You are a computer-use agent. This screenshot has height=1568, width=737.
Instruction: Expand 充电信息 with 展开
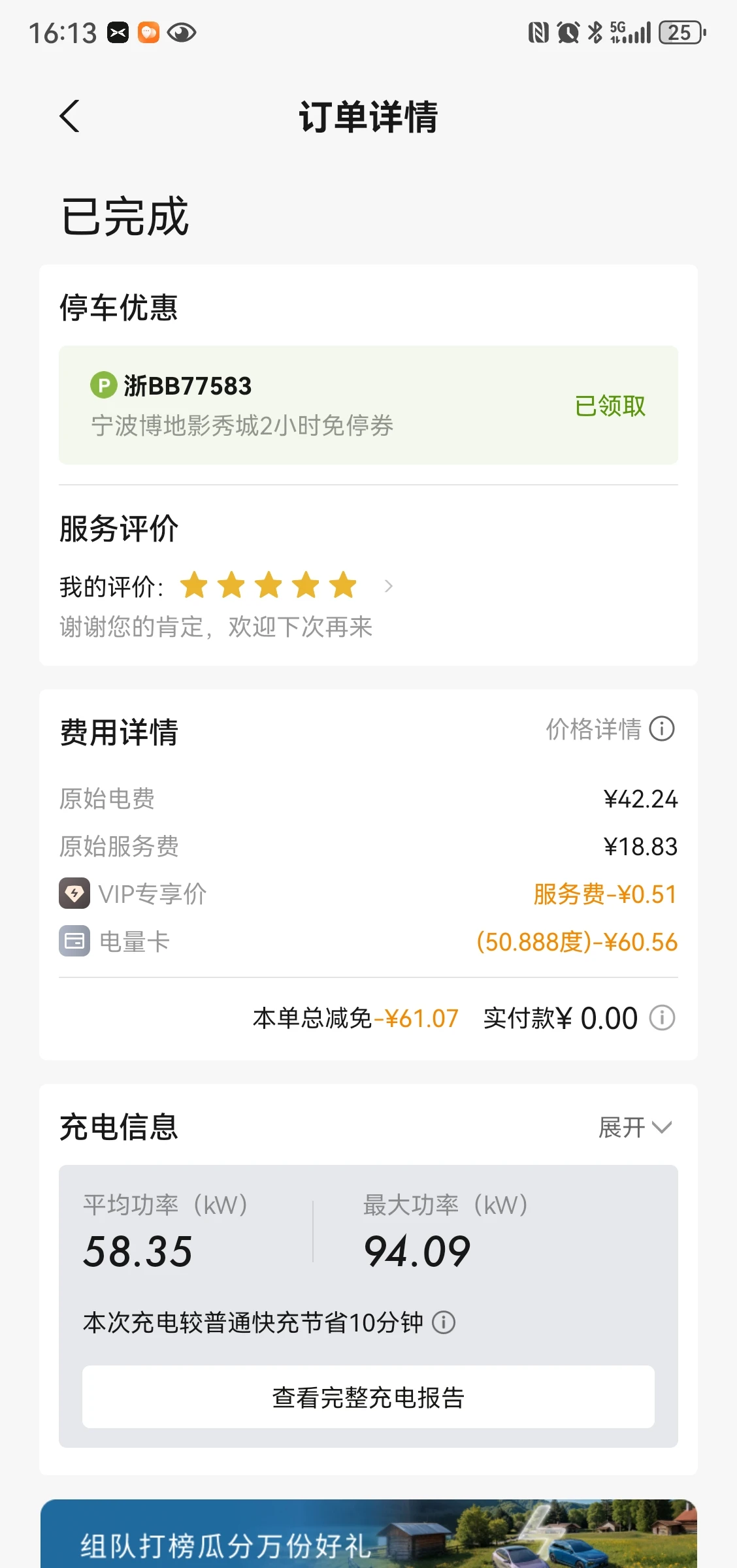635,1128
